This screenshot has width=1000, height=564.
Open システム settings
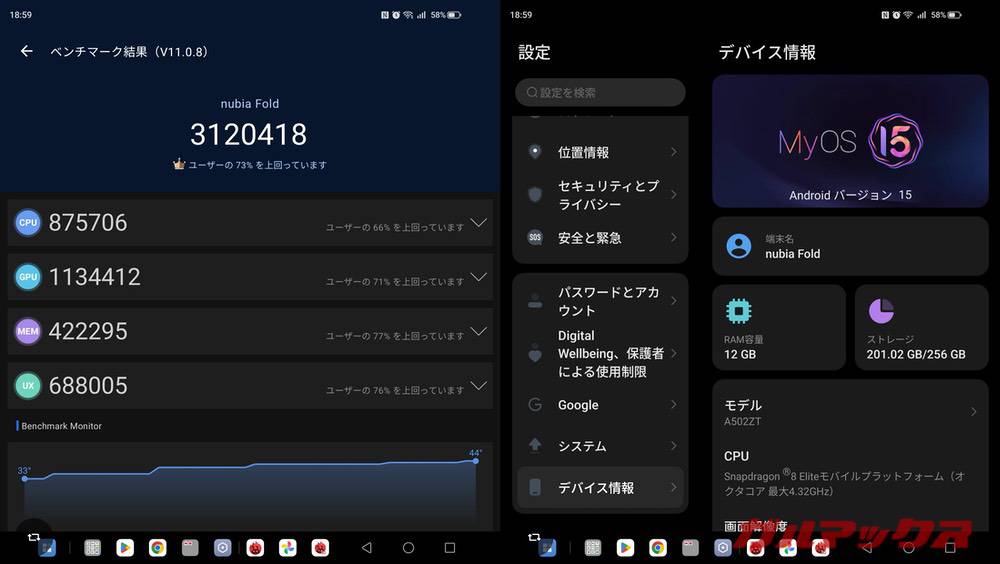tap(600, 446)
